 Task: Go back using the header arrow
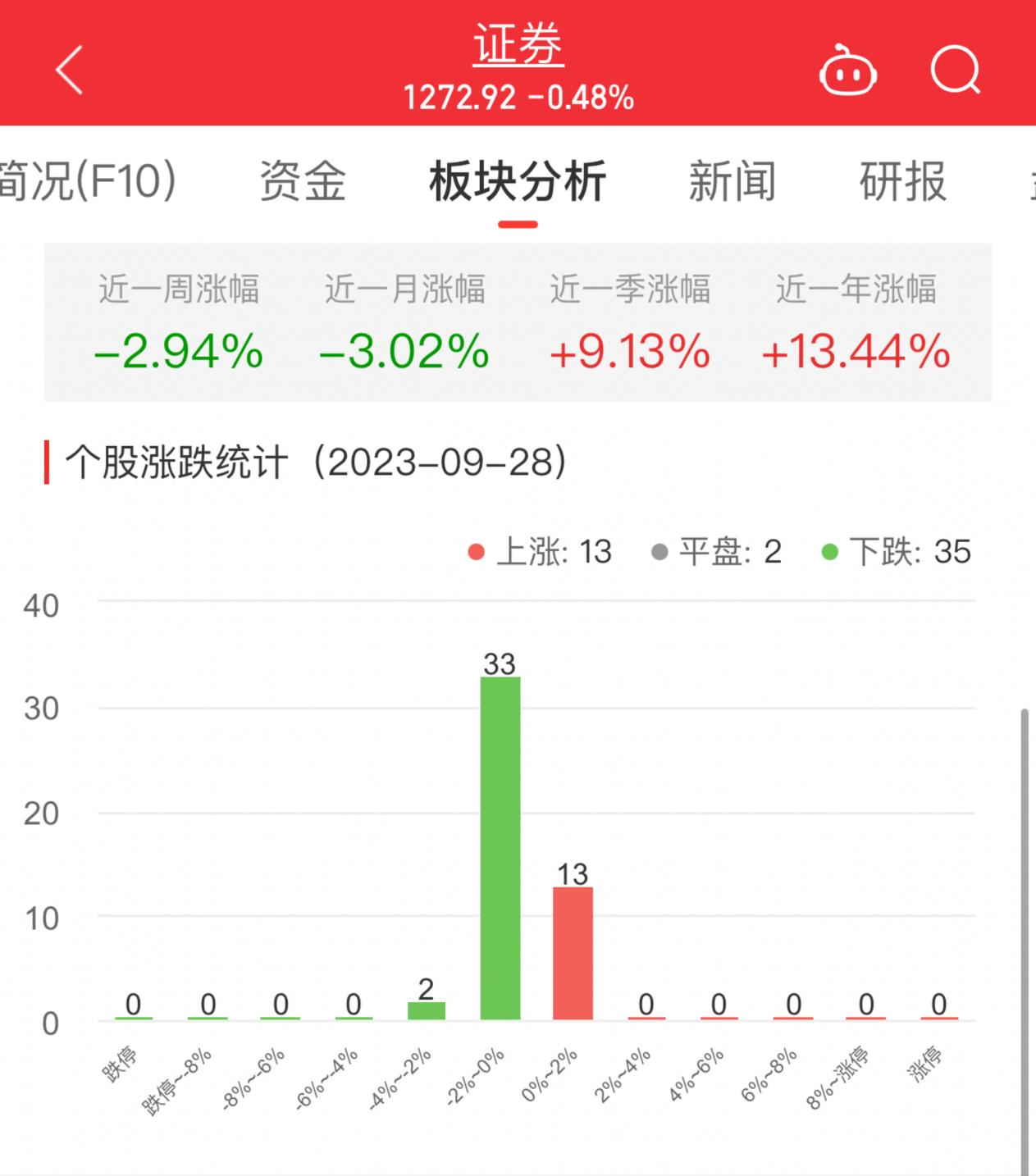(71, 71)
